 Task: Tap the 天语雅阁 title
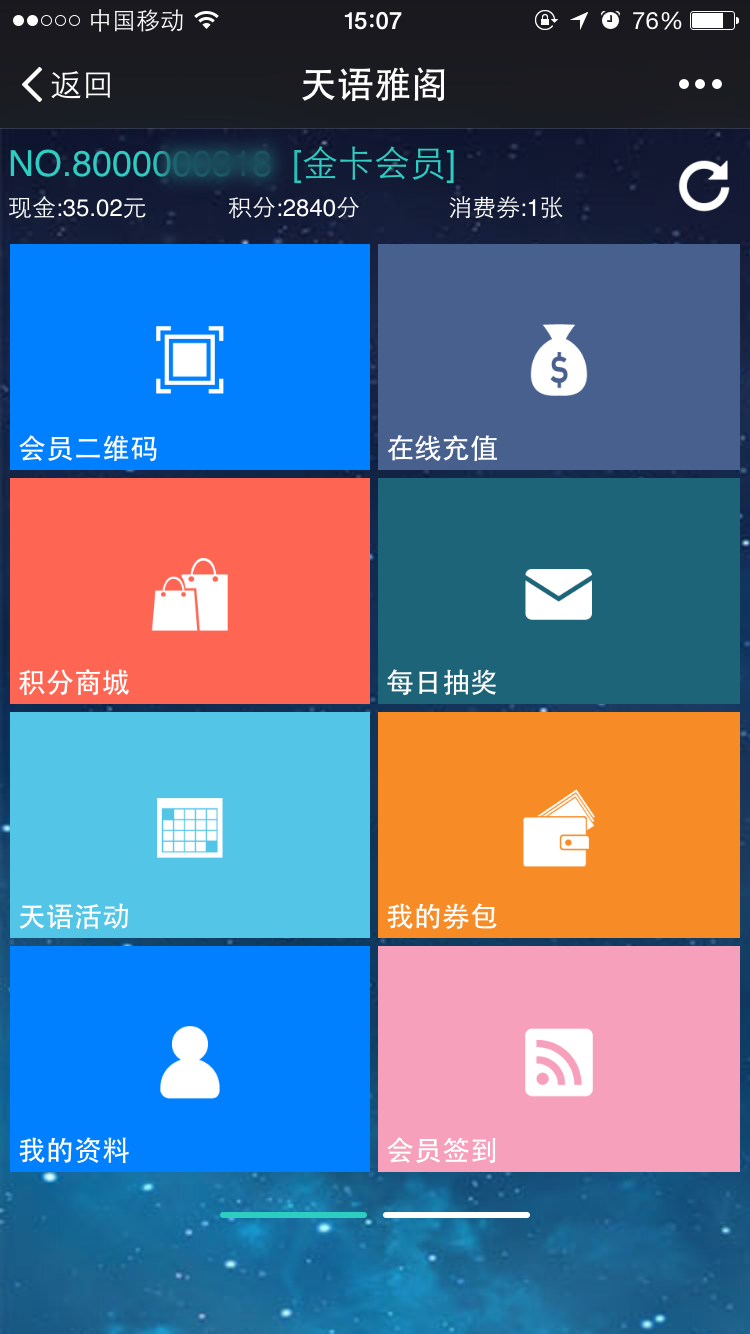(375, 84)
